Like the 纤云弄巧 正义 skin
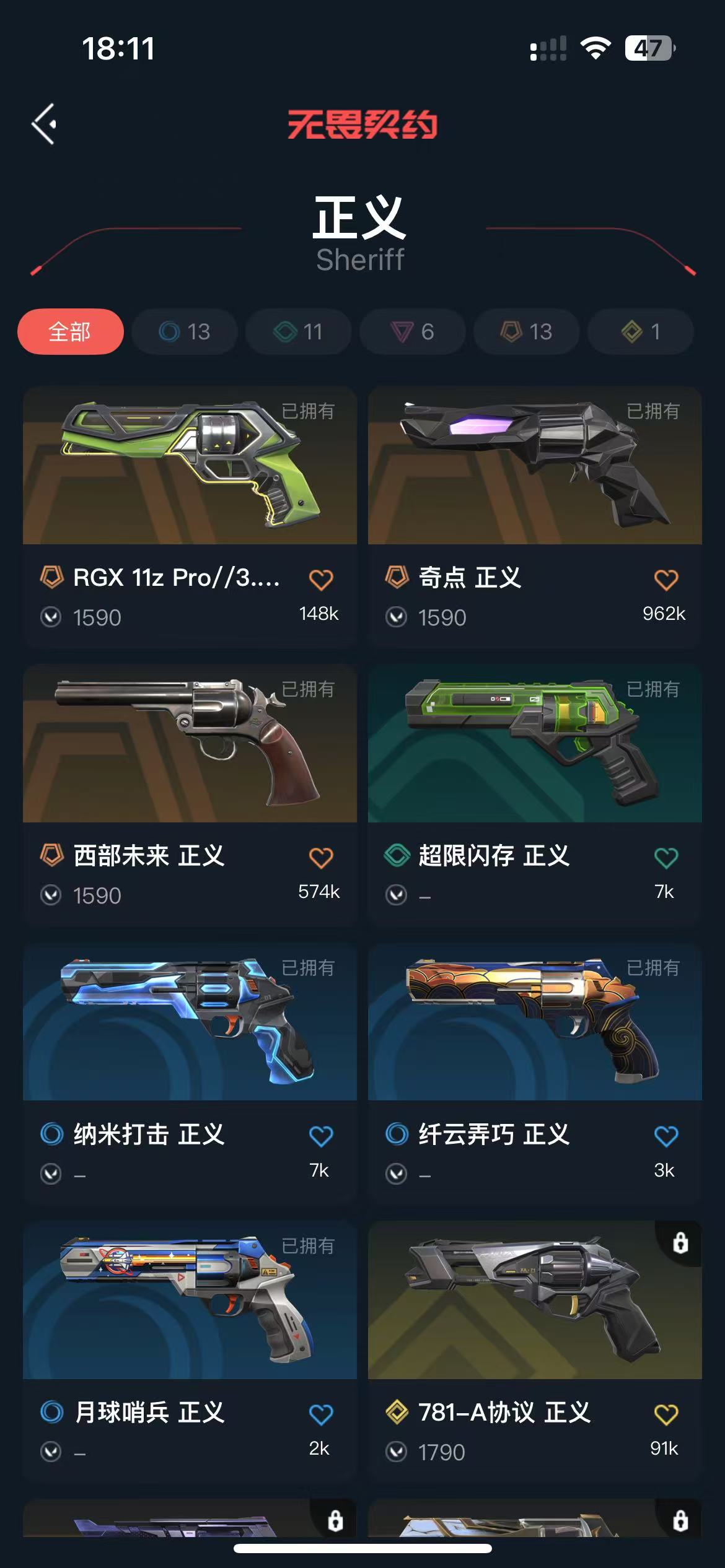The height and width of the screenshot is (1568, 725). coord(666,1136)
